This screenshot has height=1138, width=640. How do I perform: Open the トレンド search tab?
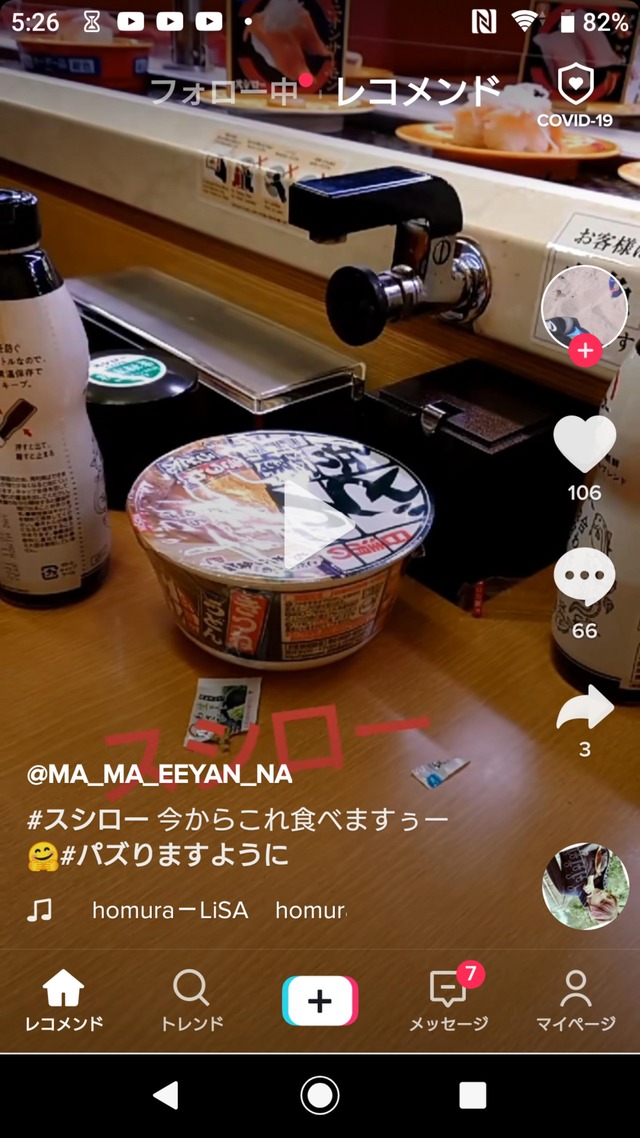pos(192,1000)
